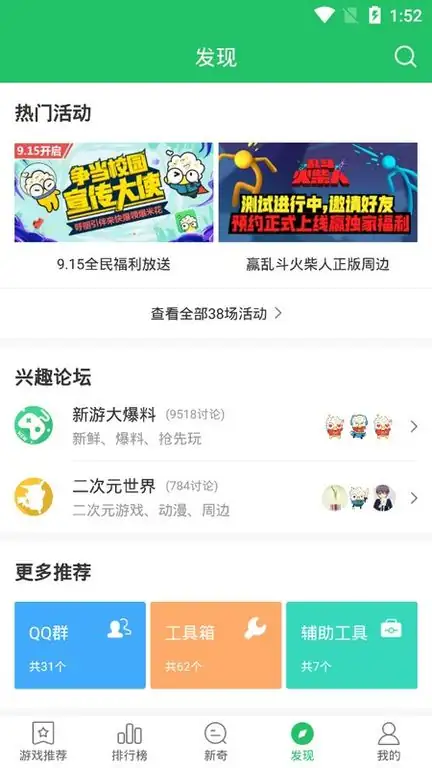Screen dimensions: 432x768
Task: Open the 二次元世界 forum
Action: [216, 497]
